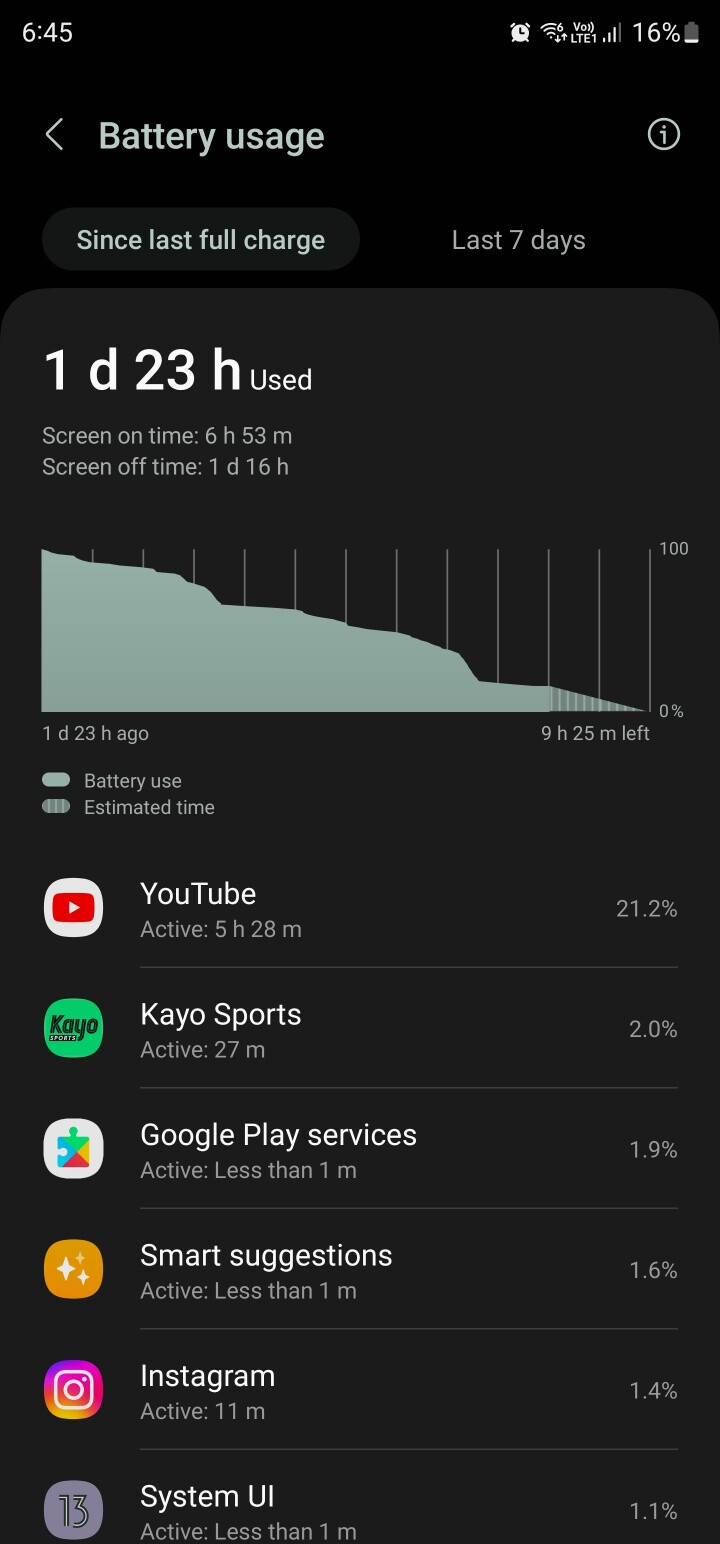View Instagram battery usage details

click(x=360, y=1390)
